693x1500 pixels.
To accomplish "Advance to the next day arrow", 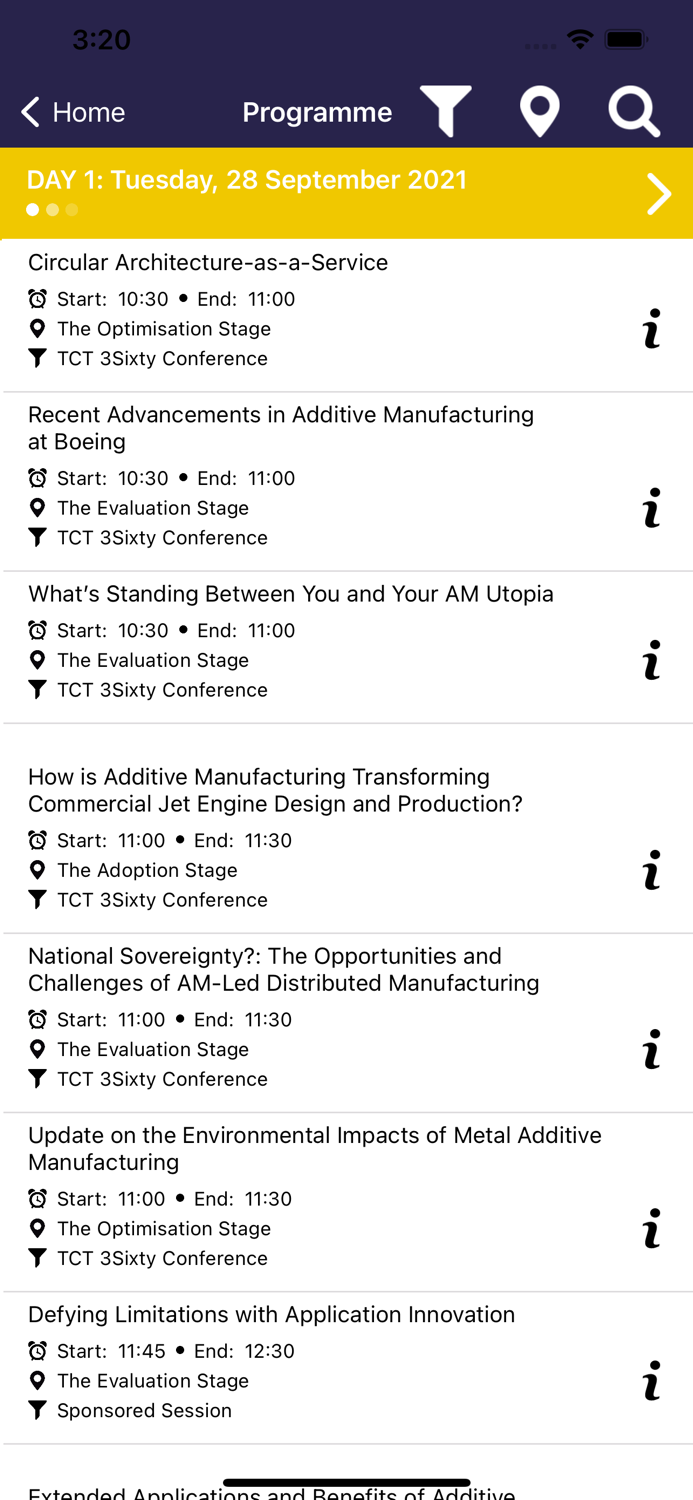I will coord(658,194).
